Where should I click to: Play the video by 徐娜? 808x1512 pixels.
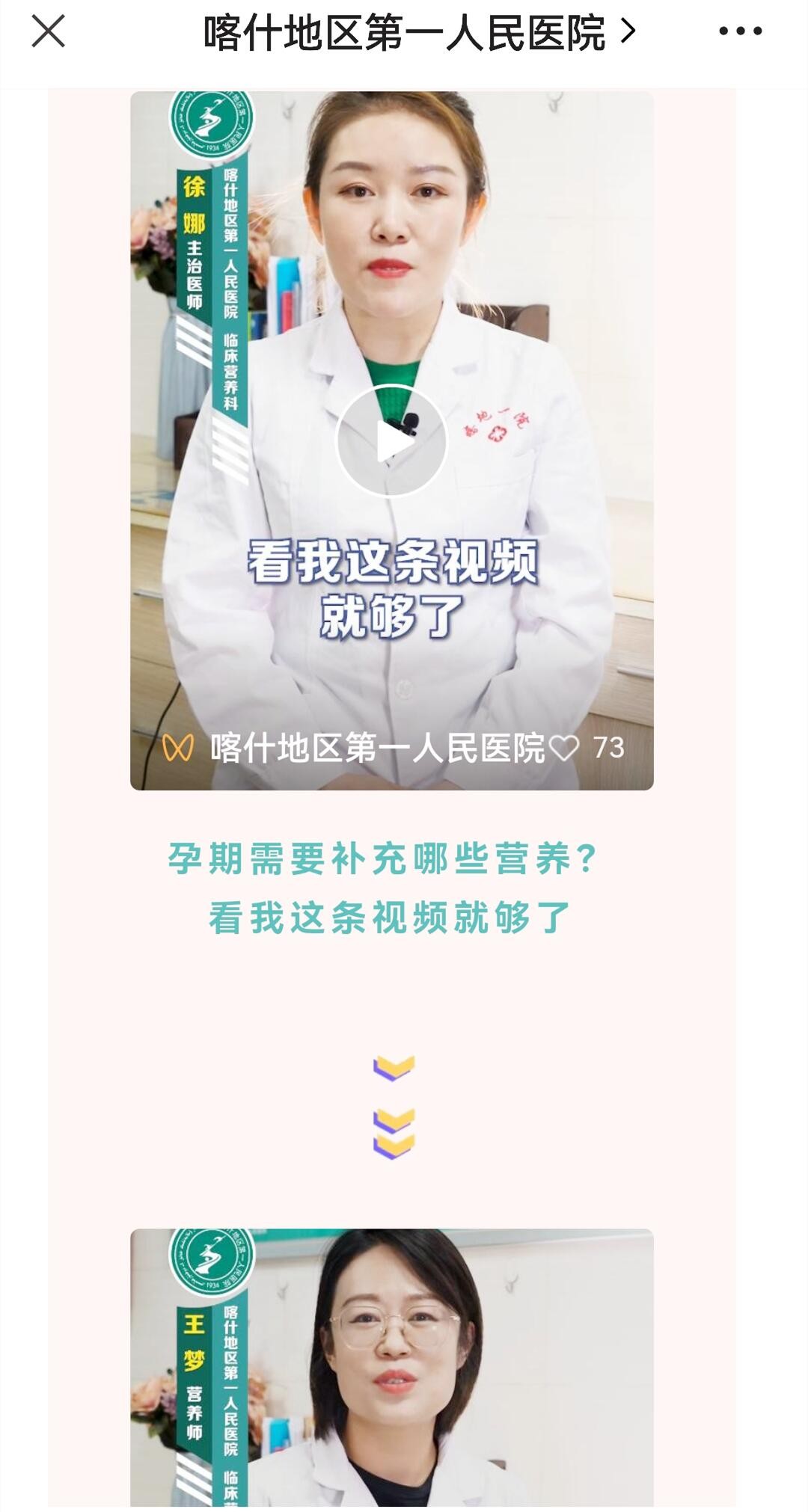[391, 441]
